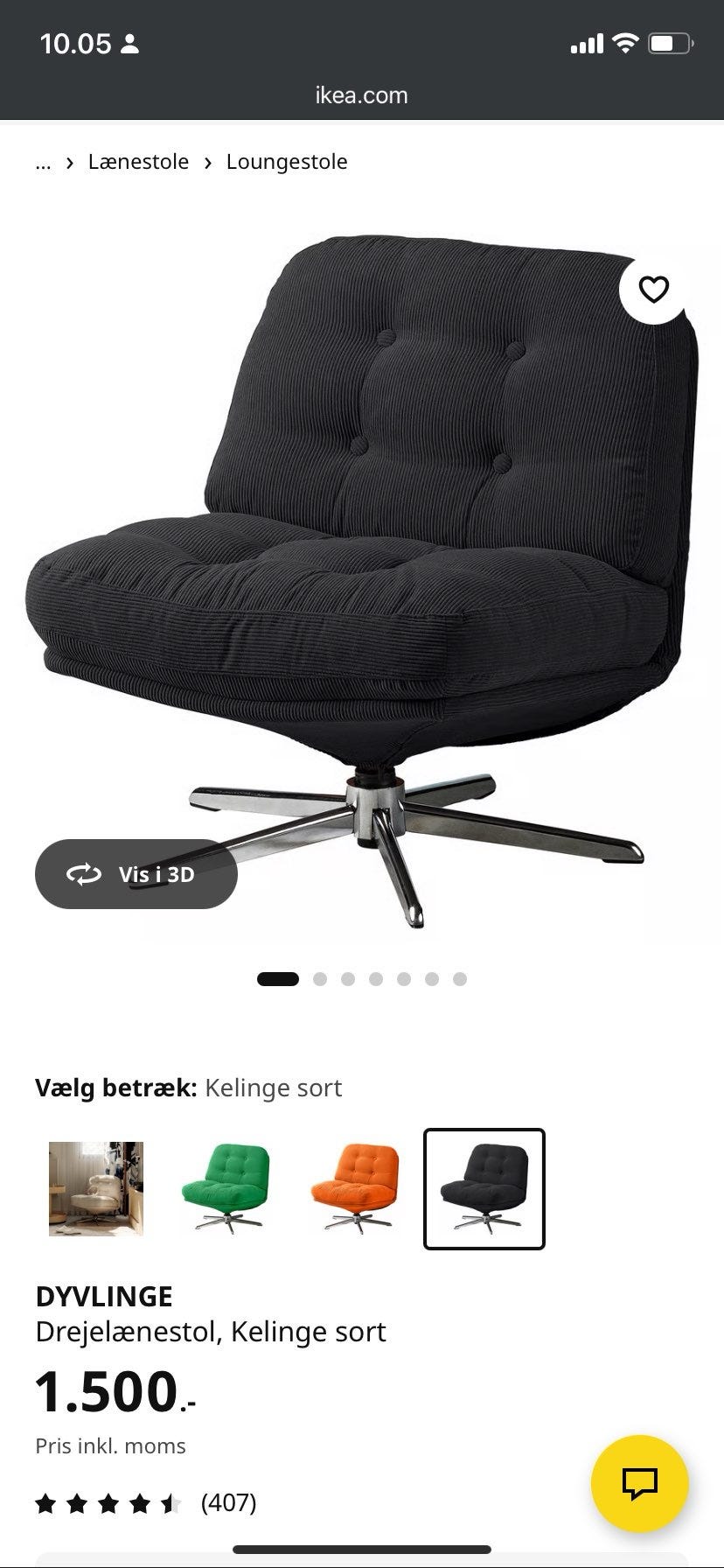
Task: Select the green chair variant
Action: coord(225,1189)
